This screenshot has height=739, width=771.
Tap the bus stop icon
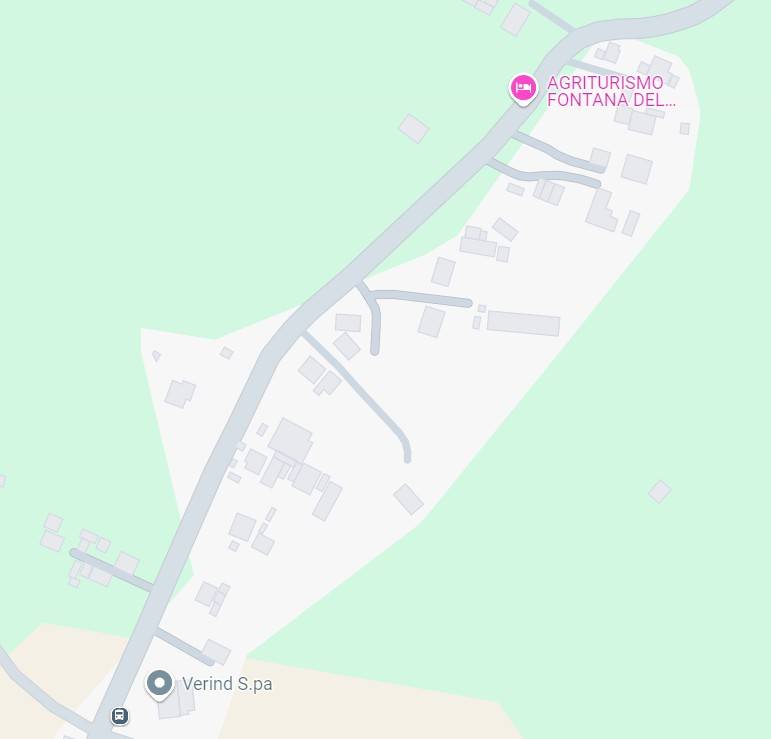pyautogui.click(x=120, y=715)
